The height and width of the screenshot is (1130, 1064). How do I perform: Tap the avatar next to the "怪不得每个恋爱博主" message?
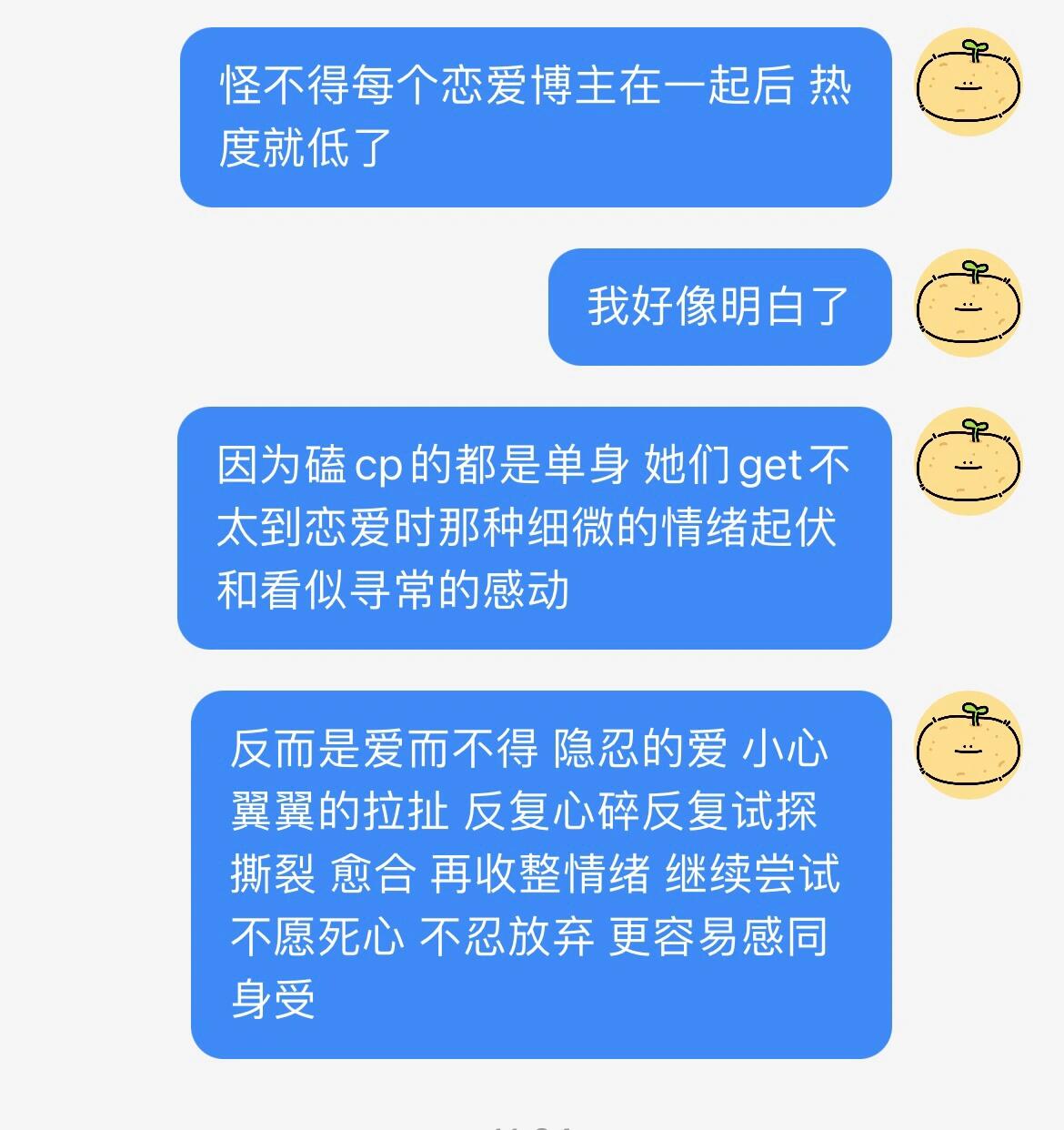[x=969, y=82]
